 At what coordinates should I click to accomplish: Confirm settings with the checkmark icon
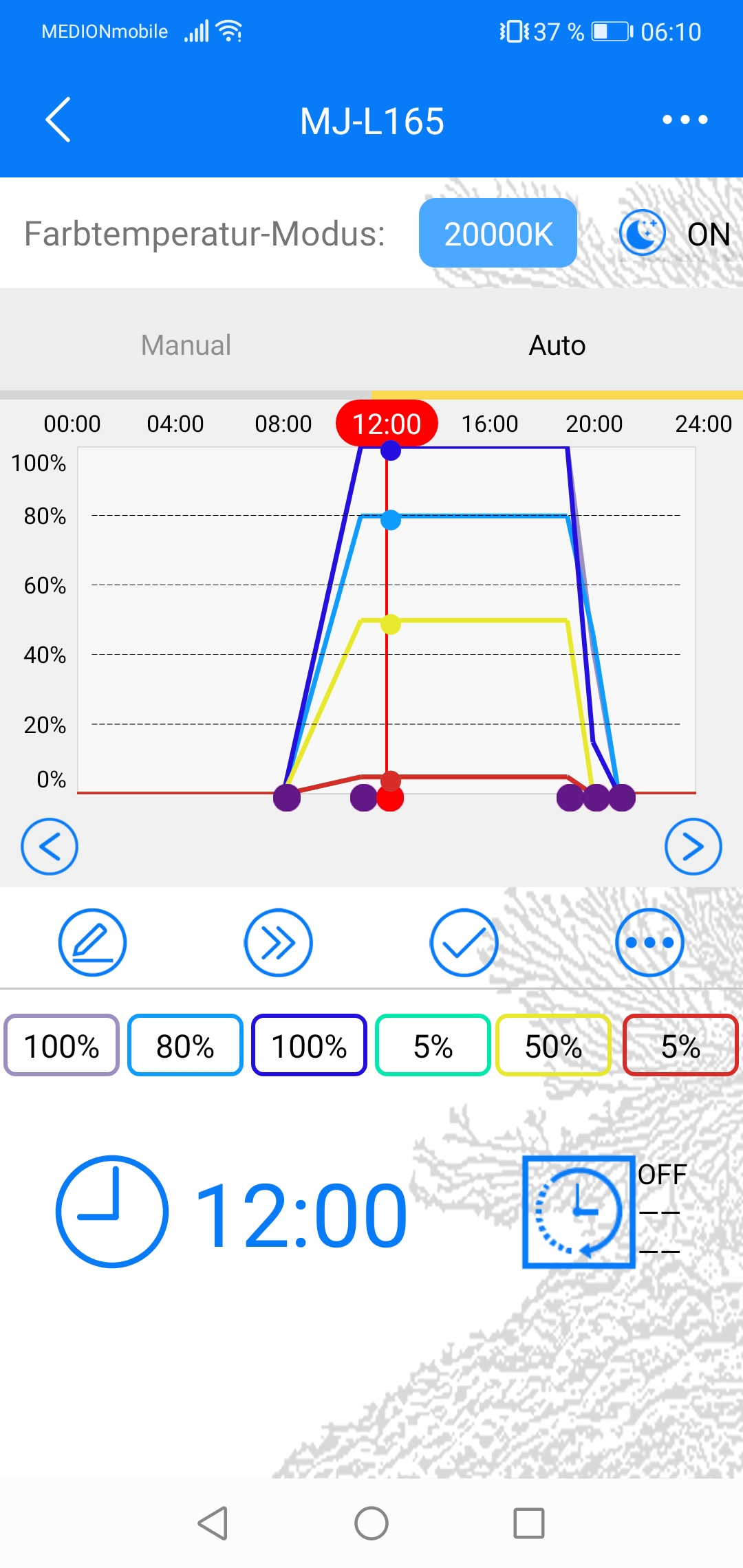tap(464, 942)
